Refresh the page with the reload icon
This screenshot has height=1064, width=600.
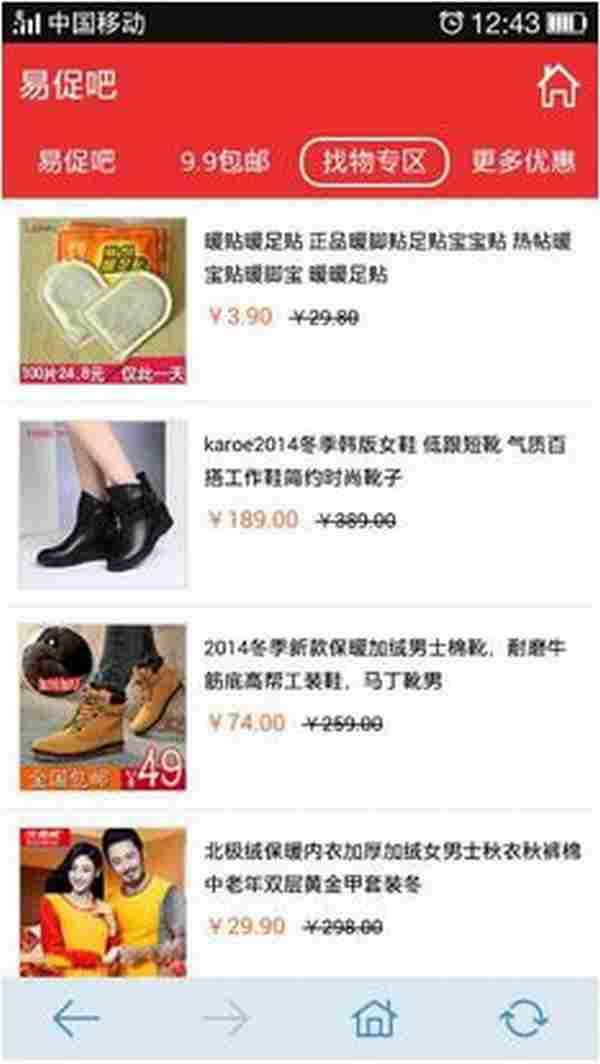[x=524, y=1018]
